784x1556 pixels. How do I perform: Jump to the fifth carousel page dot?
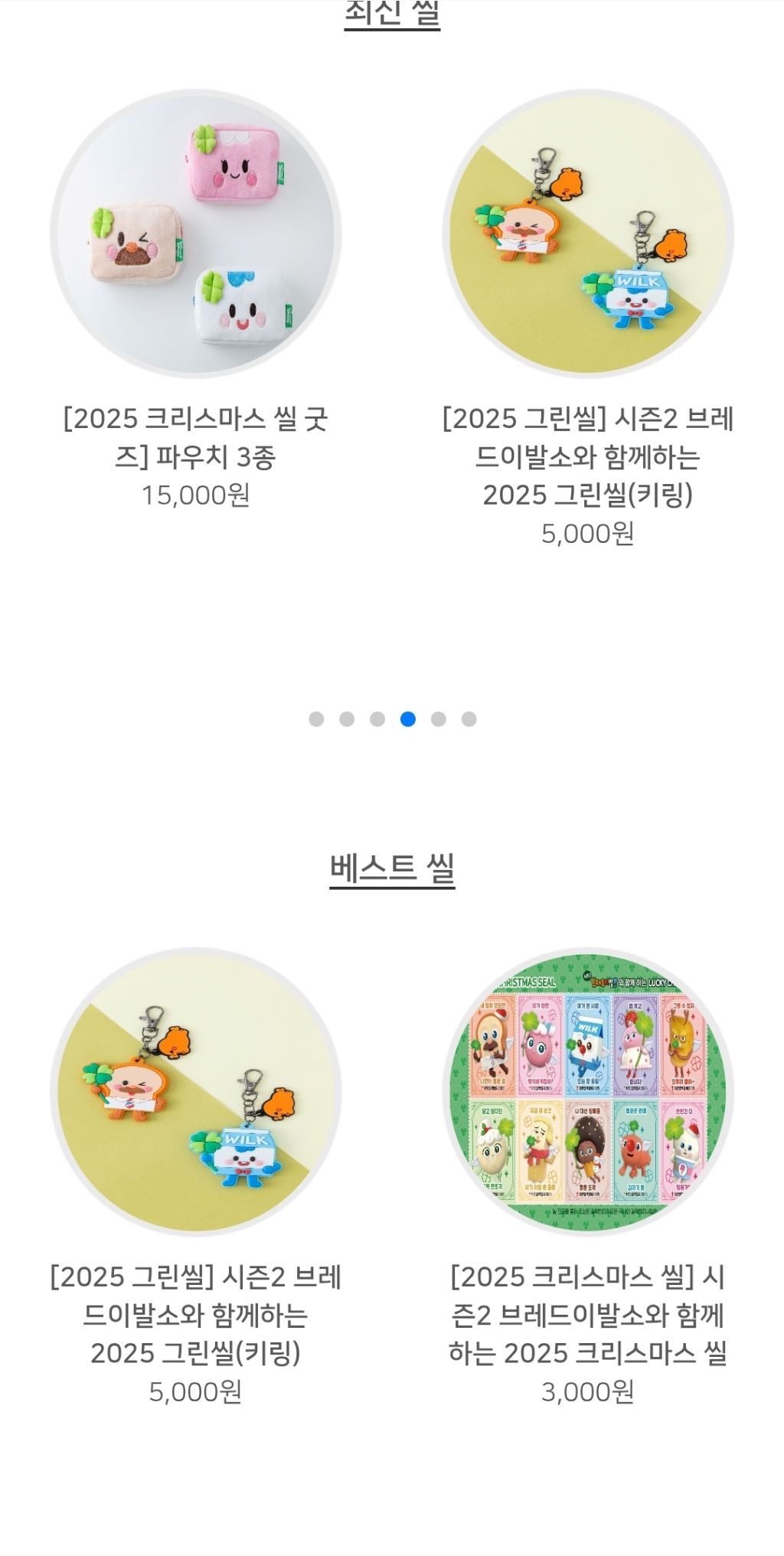pyautogui.click(x=439, y=719)
